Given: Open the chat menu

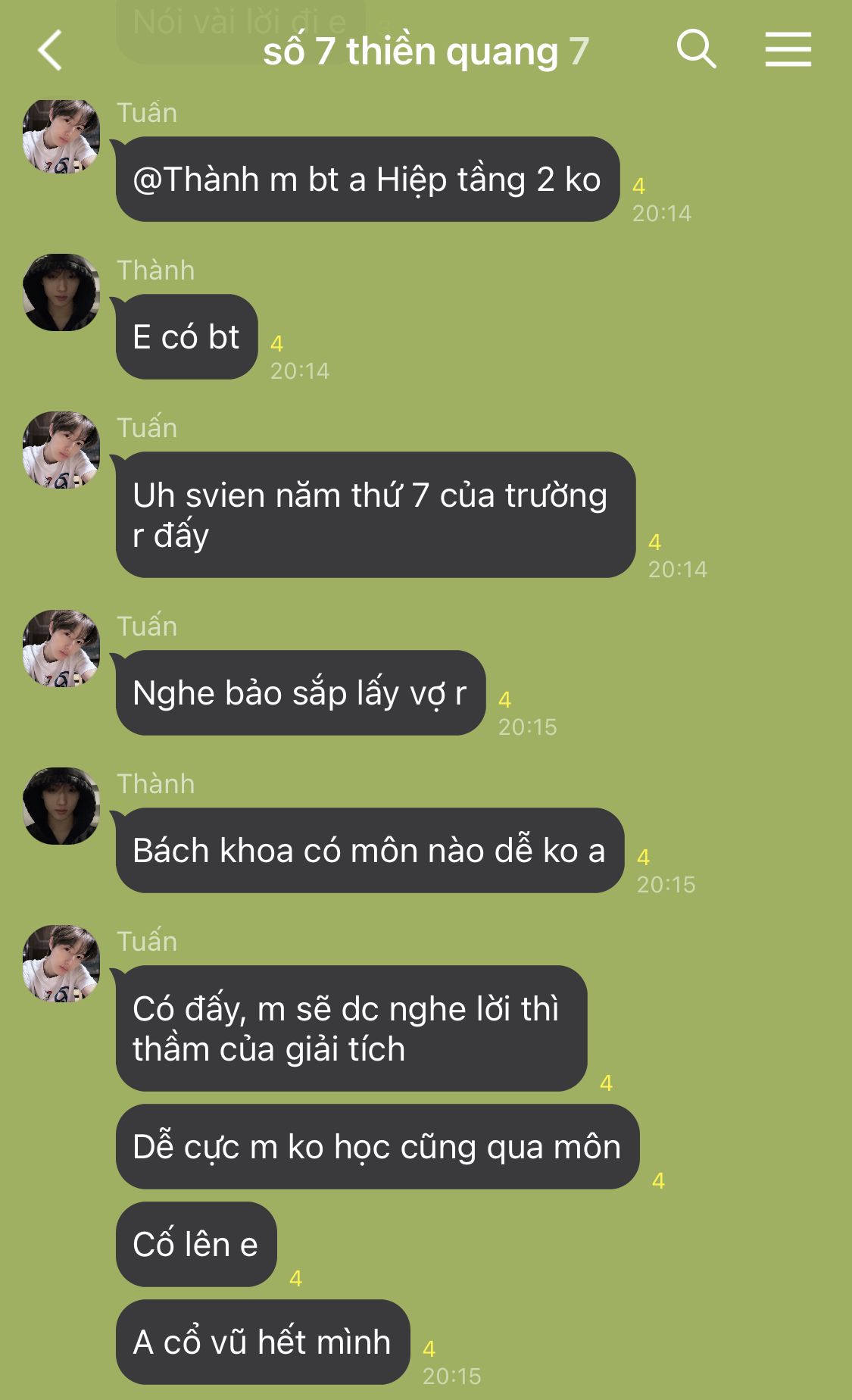Looking at the screenshot, I should point(788,50).
